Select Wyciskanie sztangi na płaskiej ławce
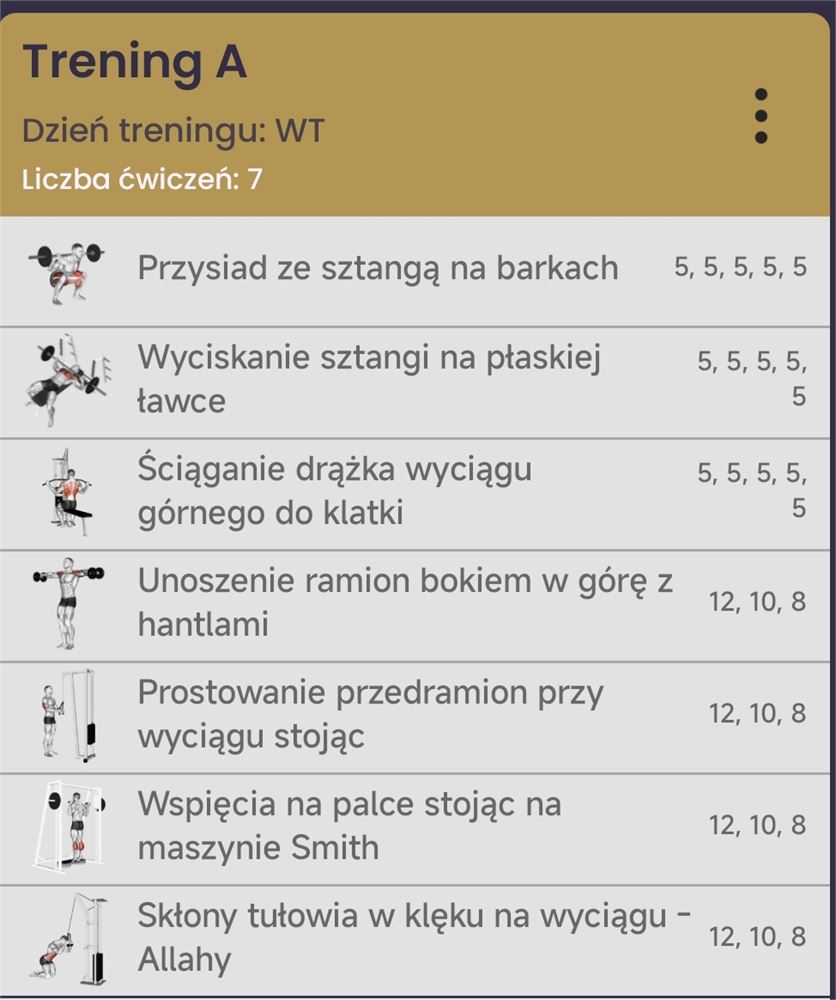The width and height of the screenshot is (836, 1000). coord(370,380)
